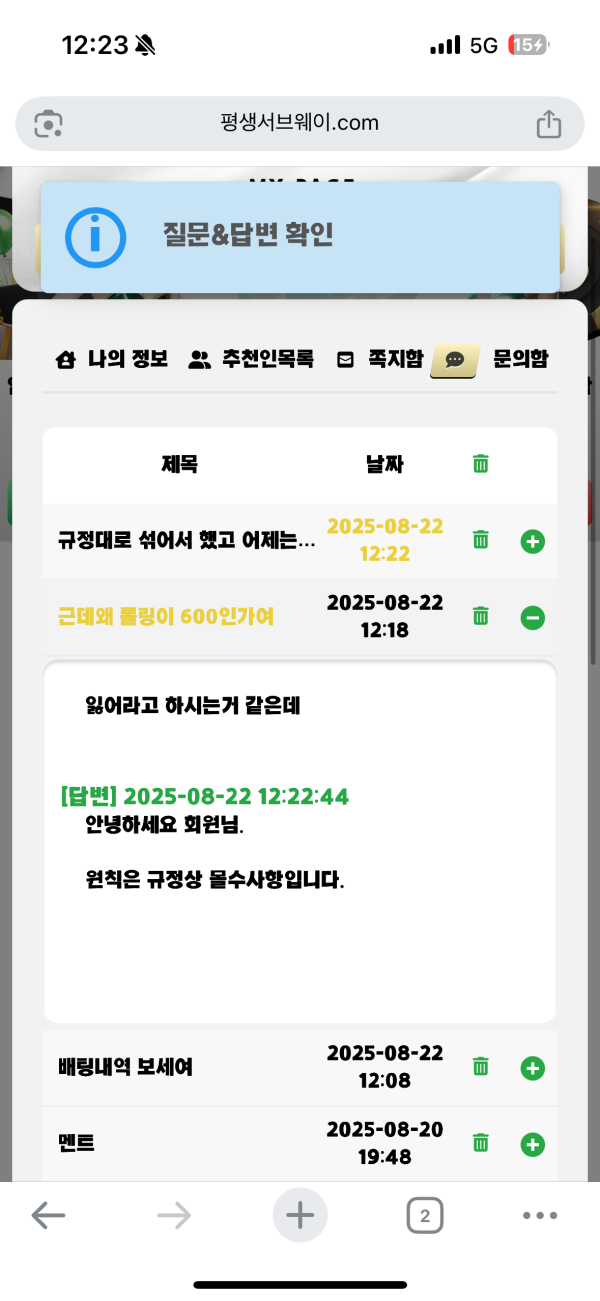Delete the inquiry dated 2025-08-22 12:22
This screenshot has width=600, height=1301.
pyautogui.click(x=481, y=540)
